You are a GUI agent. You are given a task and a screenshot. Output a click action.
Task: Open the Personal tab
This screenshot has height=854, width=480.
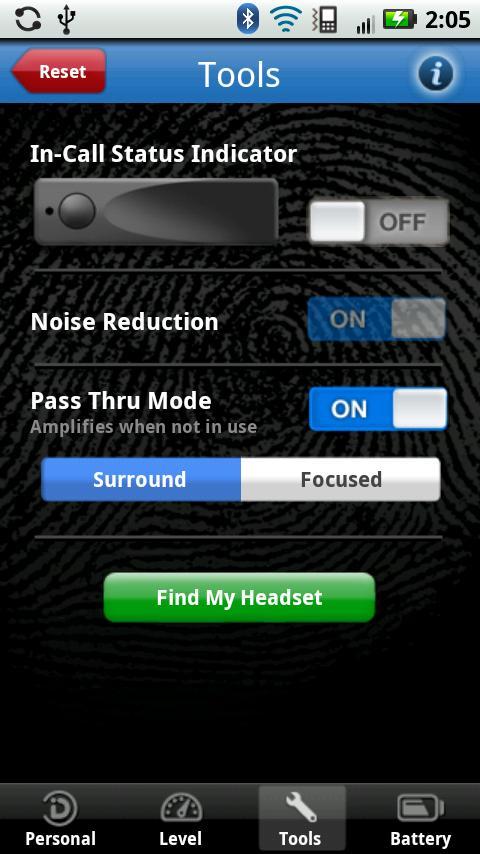tap(60, 819)
